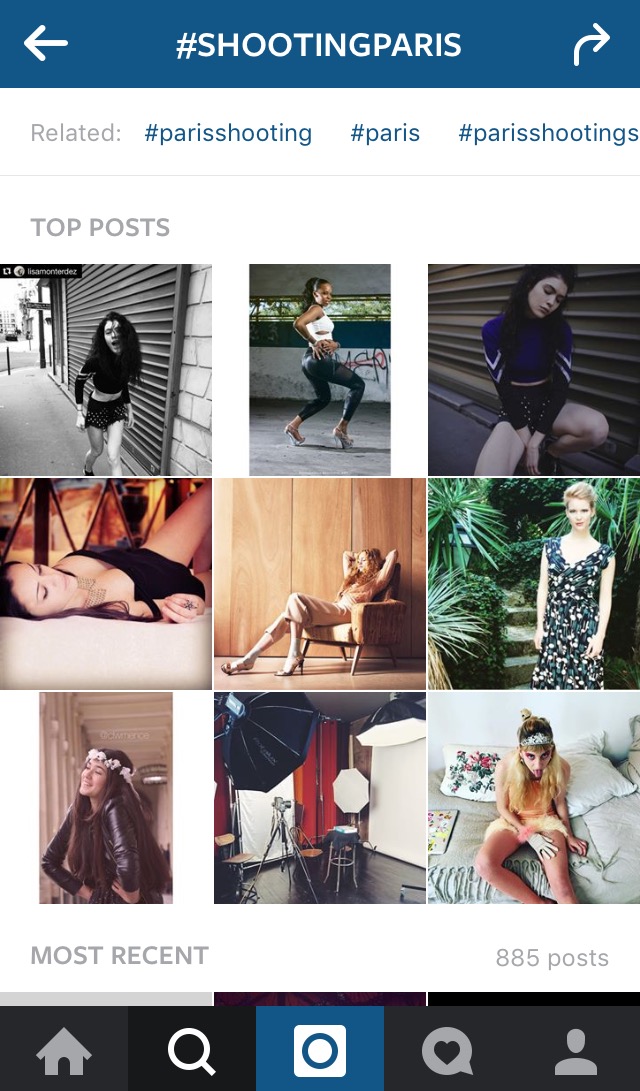Image resolution: width=640 pixels, height=1091 pixels.
Task: Open the camera tab
Action: click(x=320, y=1050)
